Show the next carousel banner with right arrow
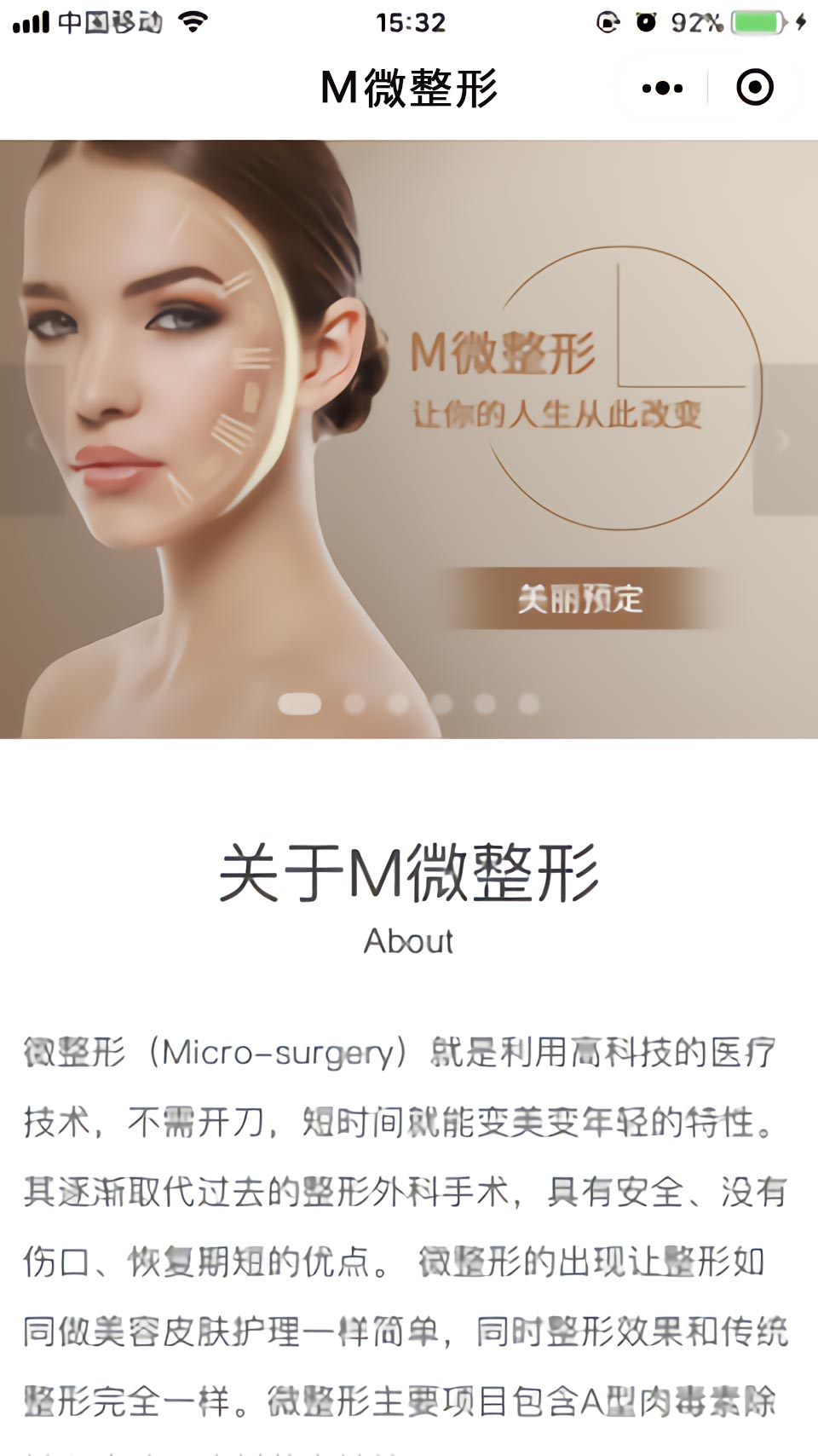The height and width of the screenshot is (1456, 818). click(785, 440)
